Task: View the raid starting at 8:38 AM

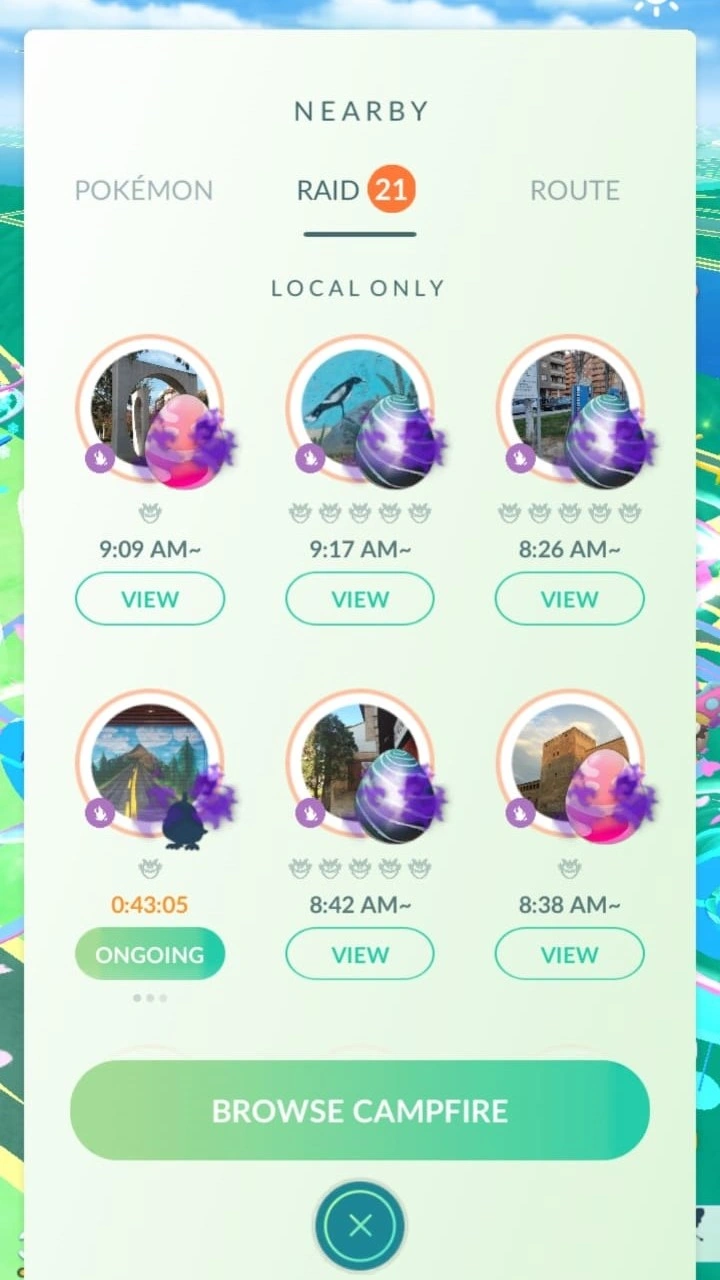Action: [569, 954]
